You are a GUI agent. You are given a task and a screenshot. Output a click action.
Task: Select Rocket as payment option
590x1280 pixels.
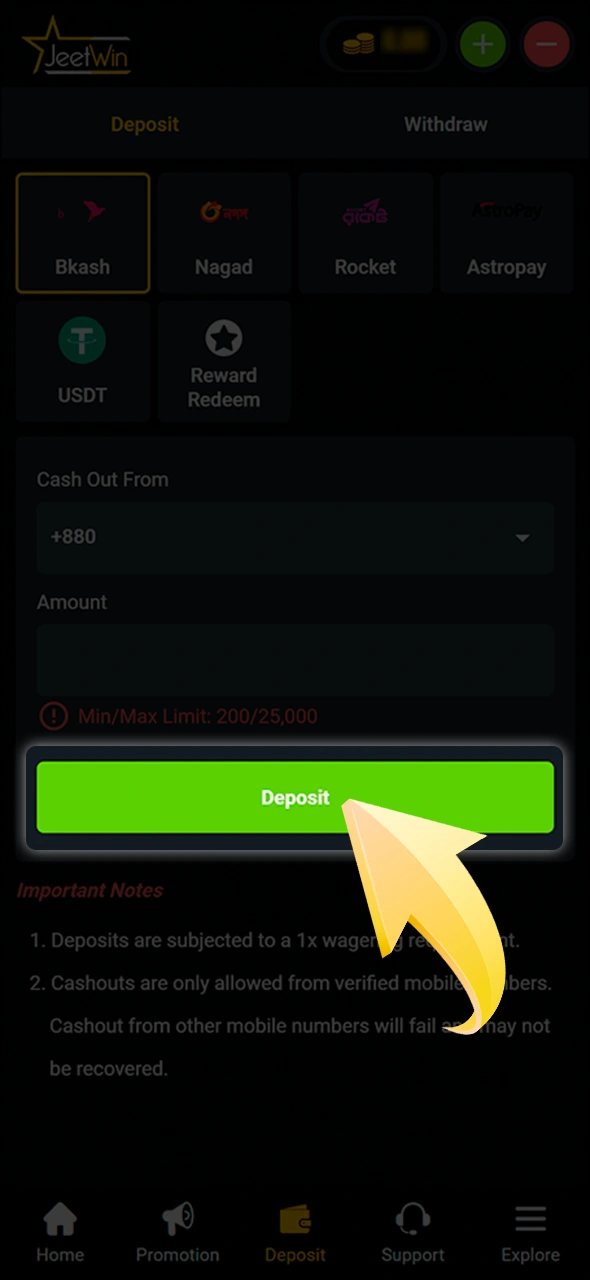[x=365, y=233]
